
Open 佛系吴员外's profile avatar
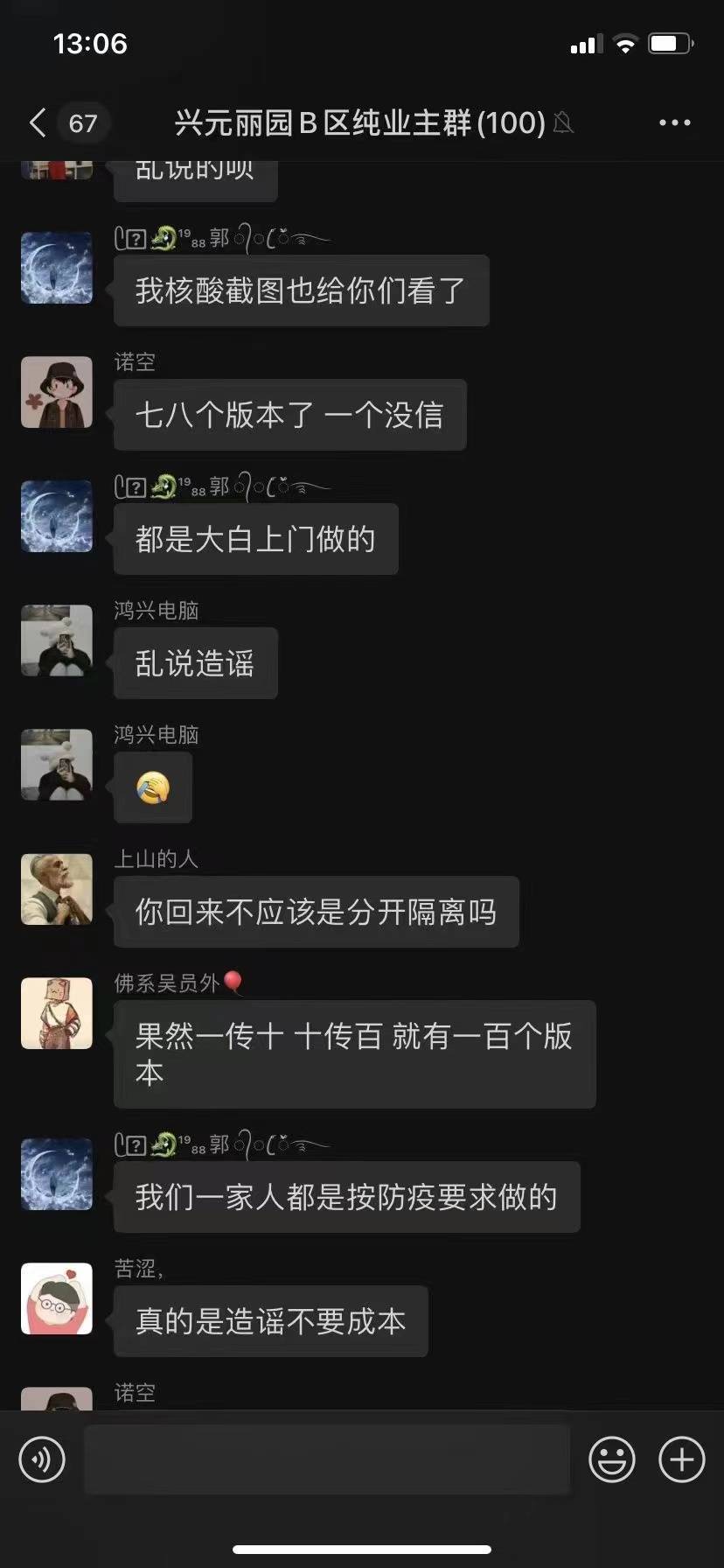[x=57, y=1013]
